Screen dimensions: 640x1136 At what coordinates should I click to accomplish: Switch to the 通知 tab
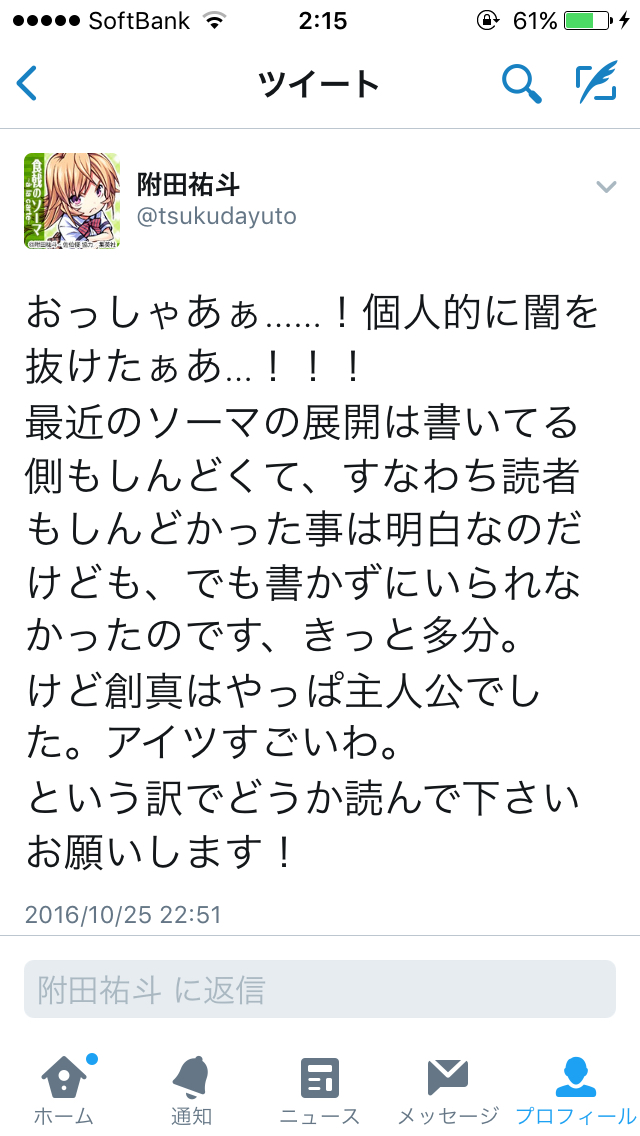pyautogui.click(x=191, y=1090)
